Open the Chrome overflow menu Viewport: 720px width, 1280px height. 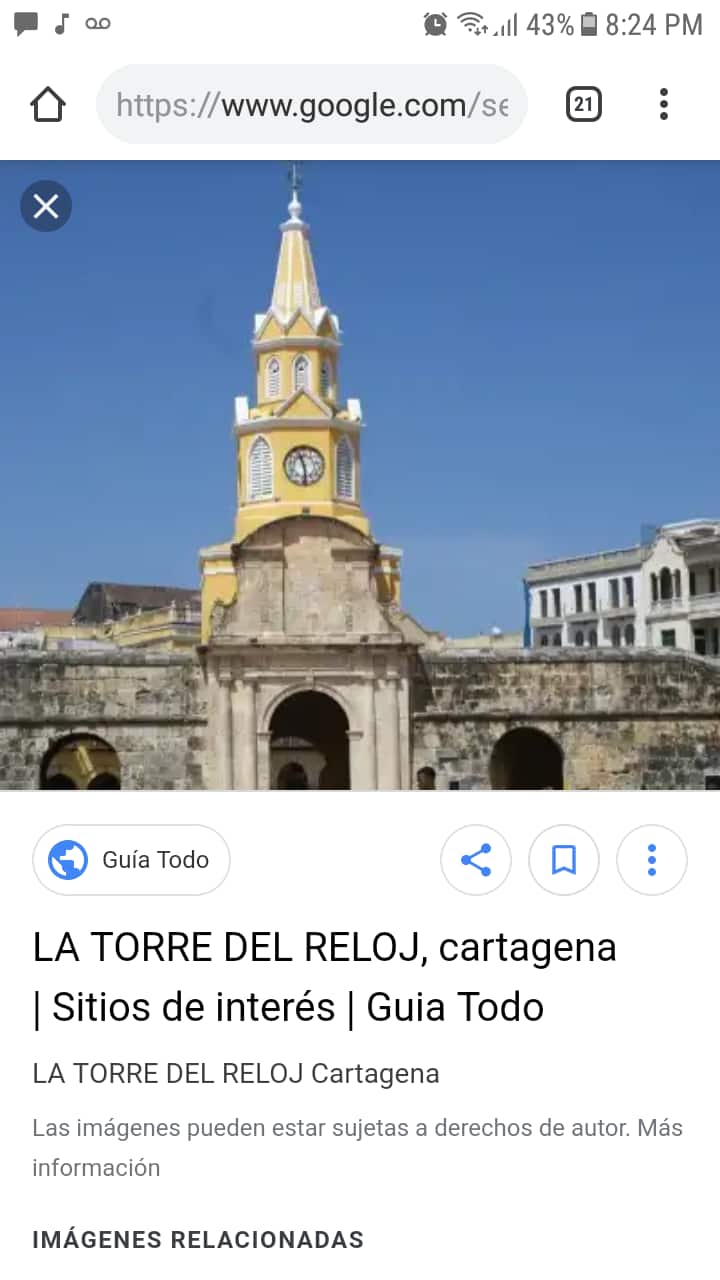[x=663, y=104]
